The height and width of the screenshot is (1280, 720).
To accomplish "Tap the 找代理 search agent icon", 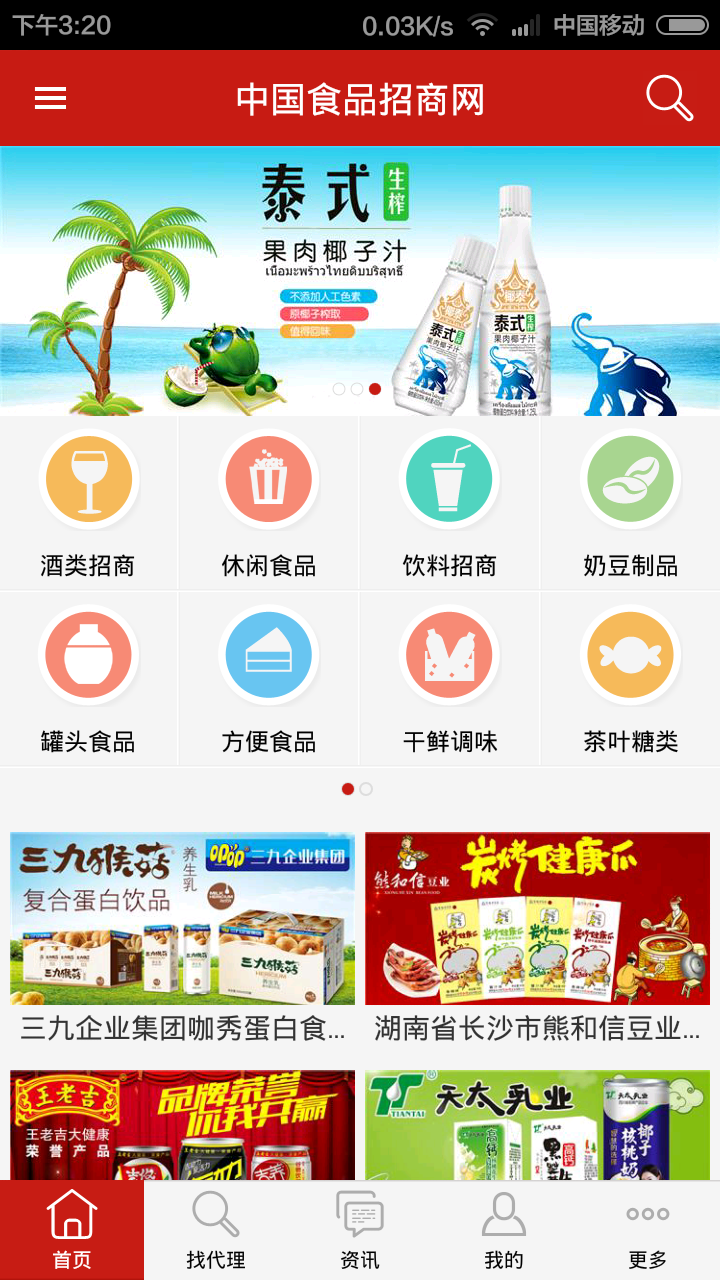I will pyautogui.click(x=216, y=1215).
